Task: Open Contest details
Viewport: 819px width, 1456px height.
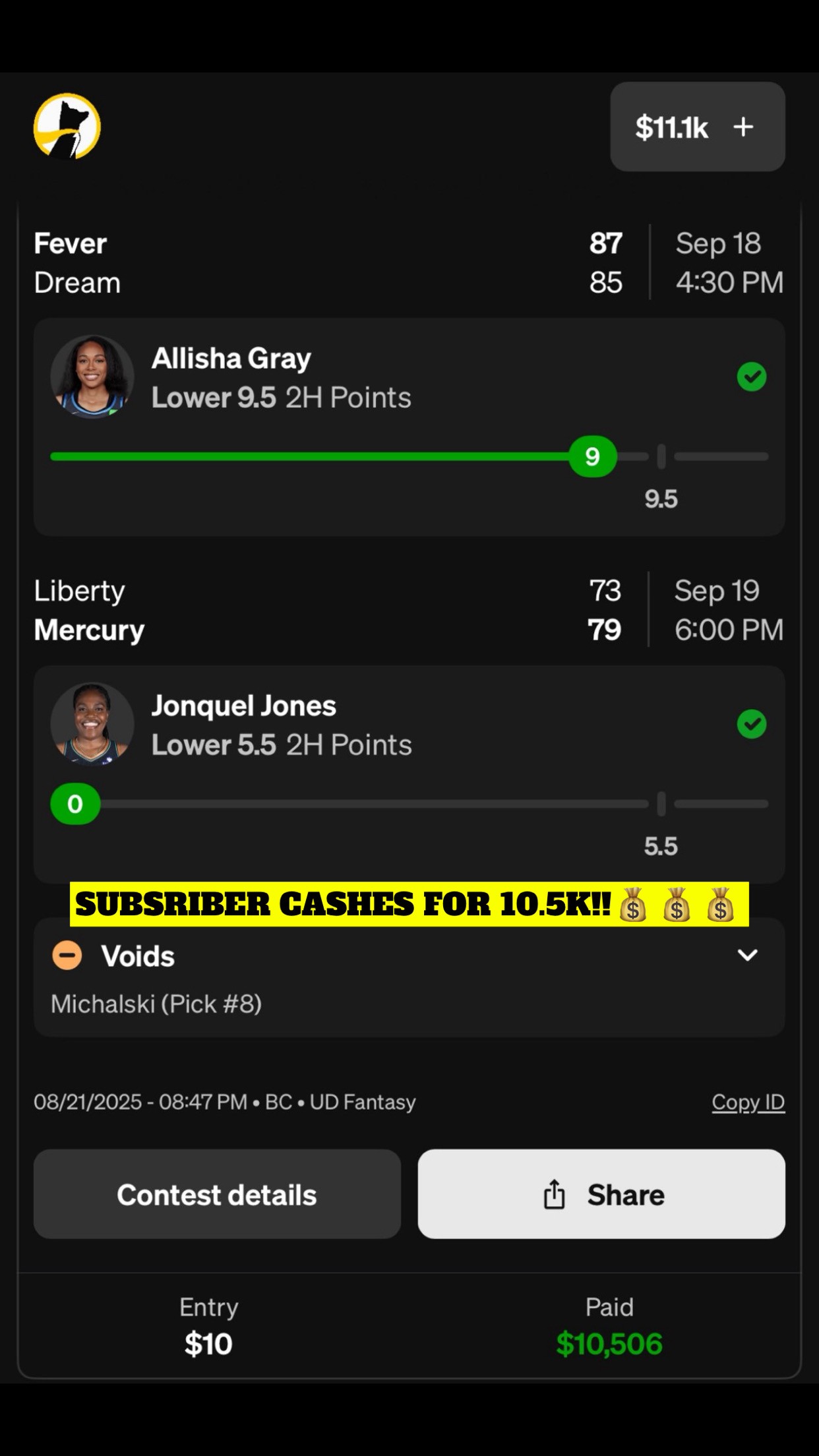Action: click(217, 1194)
